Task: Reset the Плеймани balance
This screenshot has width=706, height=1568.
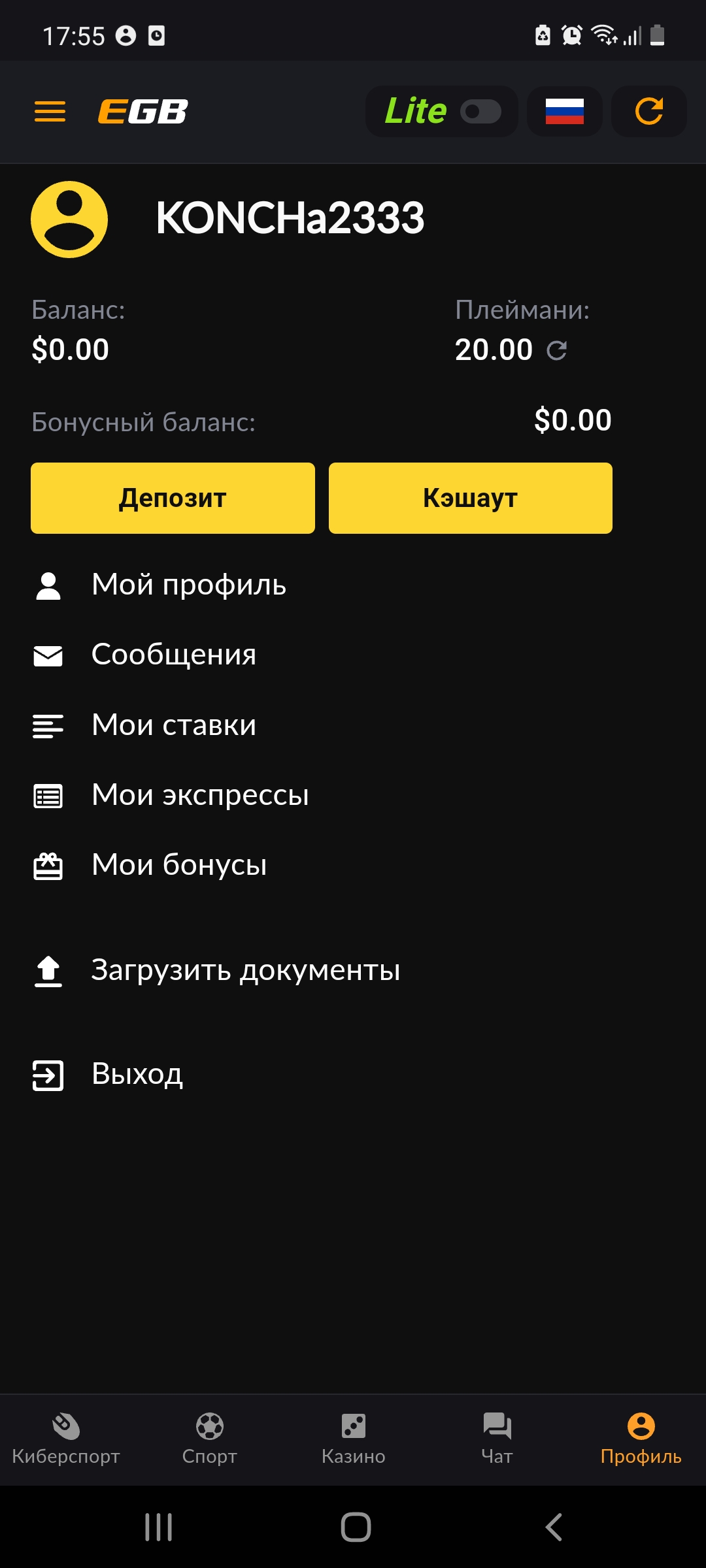Action: pyautogui.click(x=557, y=351)
